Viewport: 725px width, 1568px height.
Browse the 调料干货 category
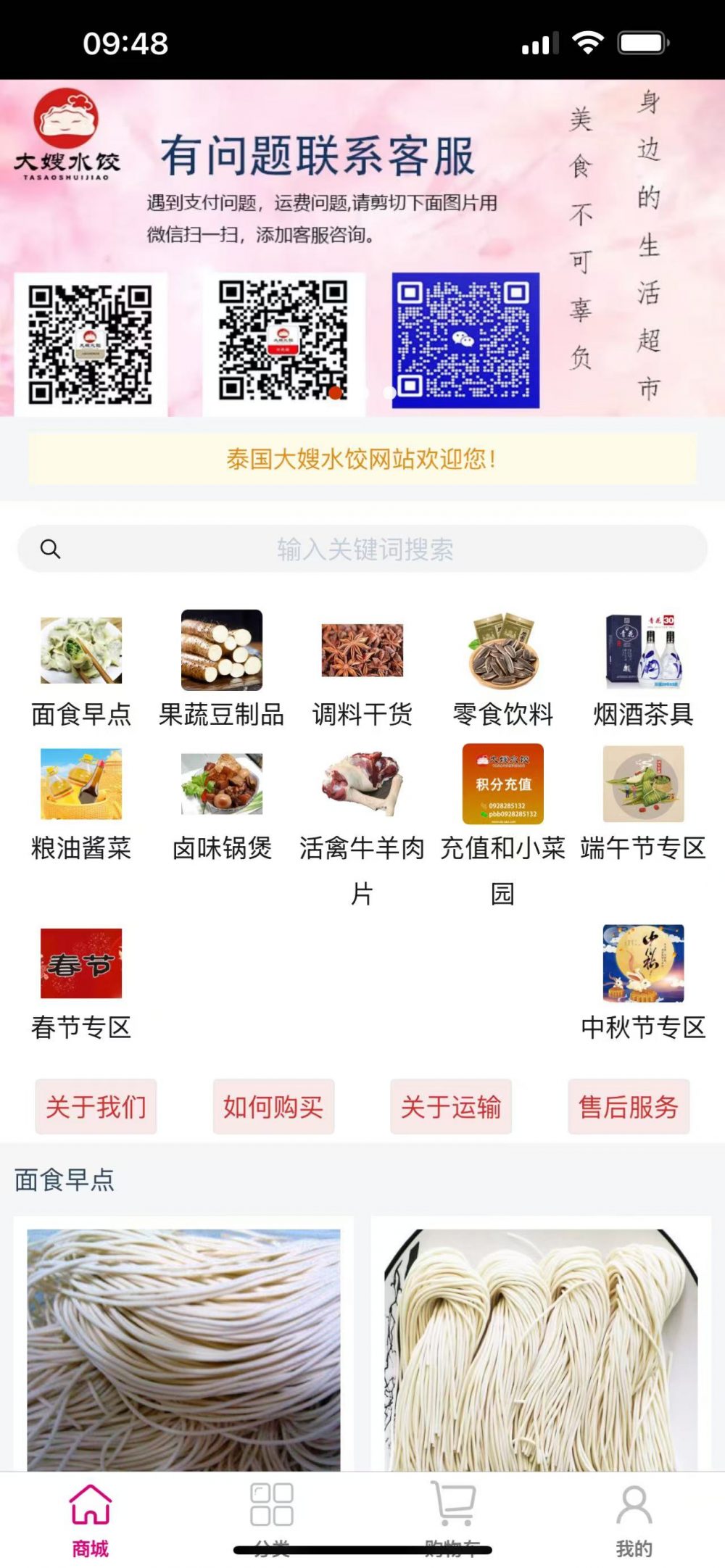pos(362,667)
